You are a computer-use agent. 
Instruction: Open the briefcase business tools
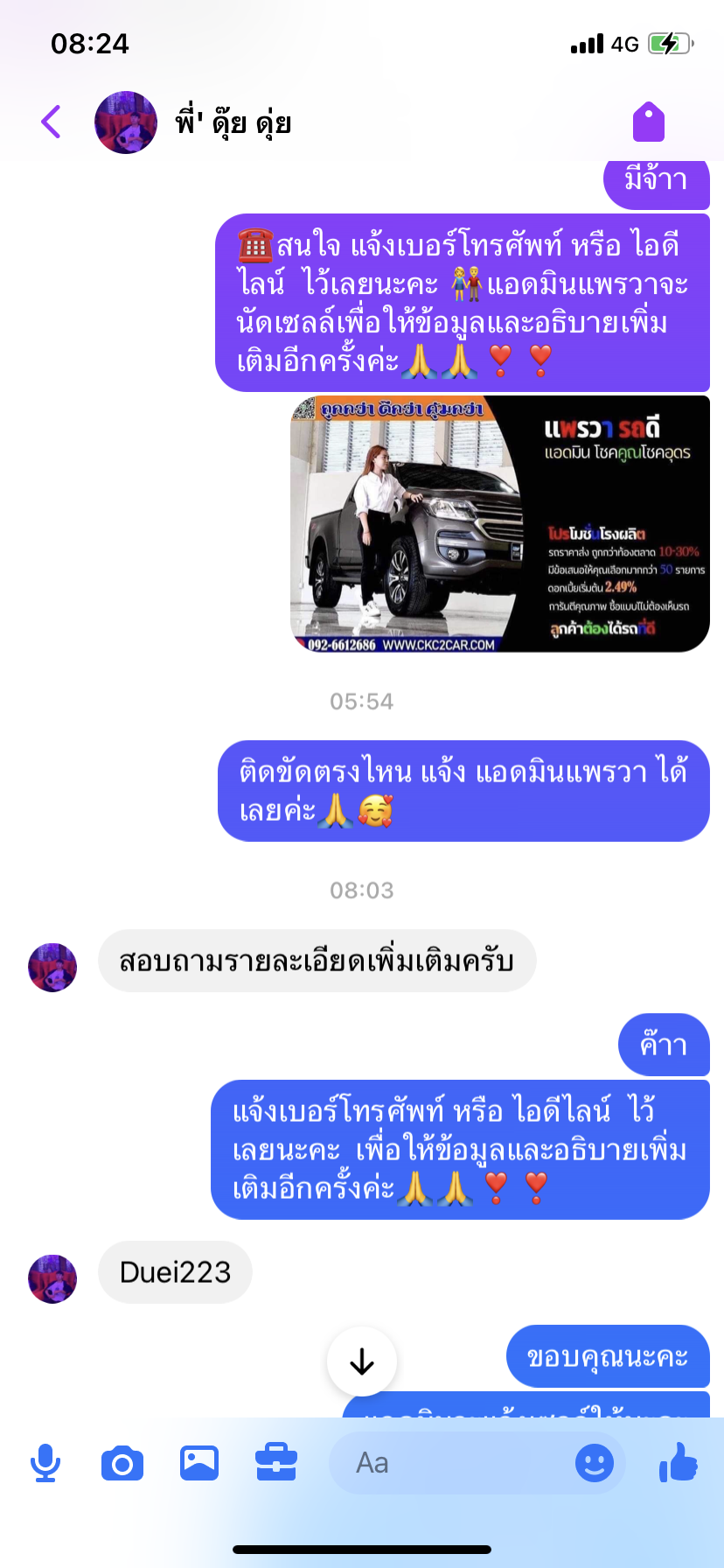click(276, 1463)
